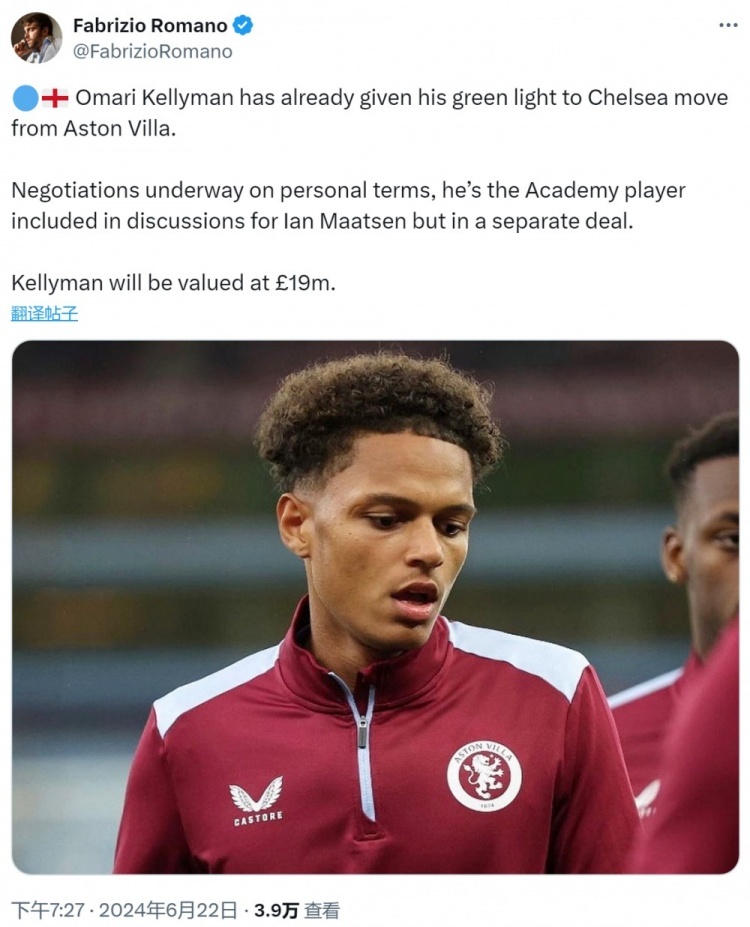View the 3.9万 查看 view count details
750x927 pixels.
tap(296, 910)
